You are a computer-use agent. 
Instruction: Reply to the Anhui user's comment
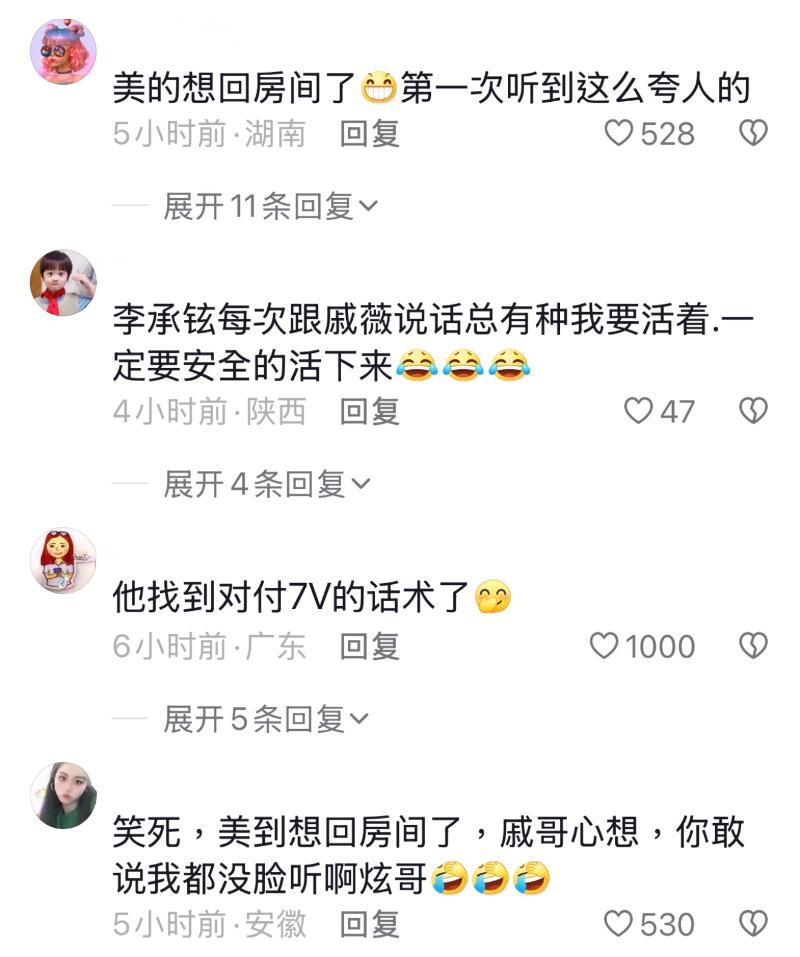pos(369,923)
